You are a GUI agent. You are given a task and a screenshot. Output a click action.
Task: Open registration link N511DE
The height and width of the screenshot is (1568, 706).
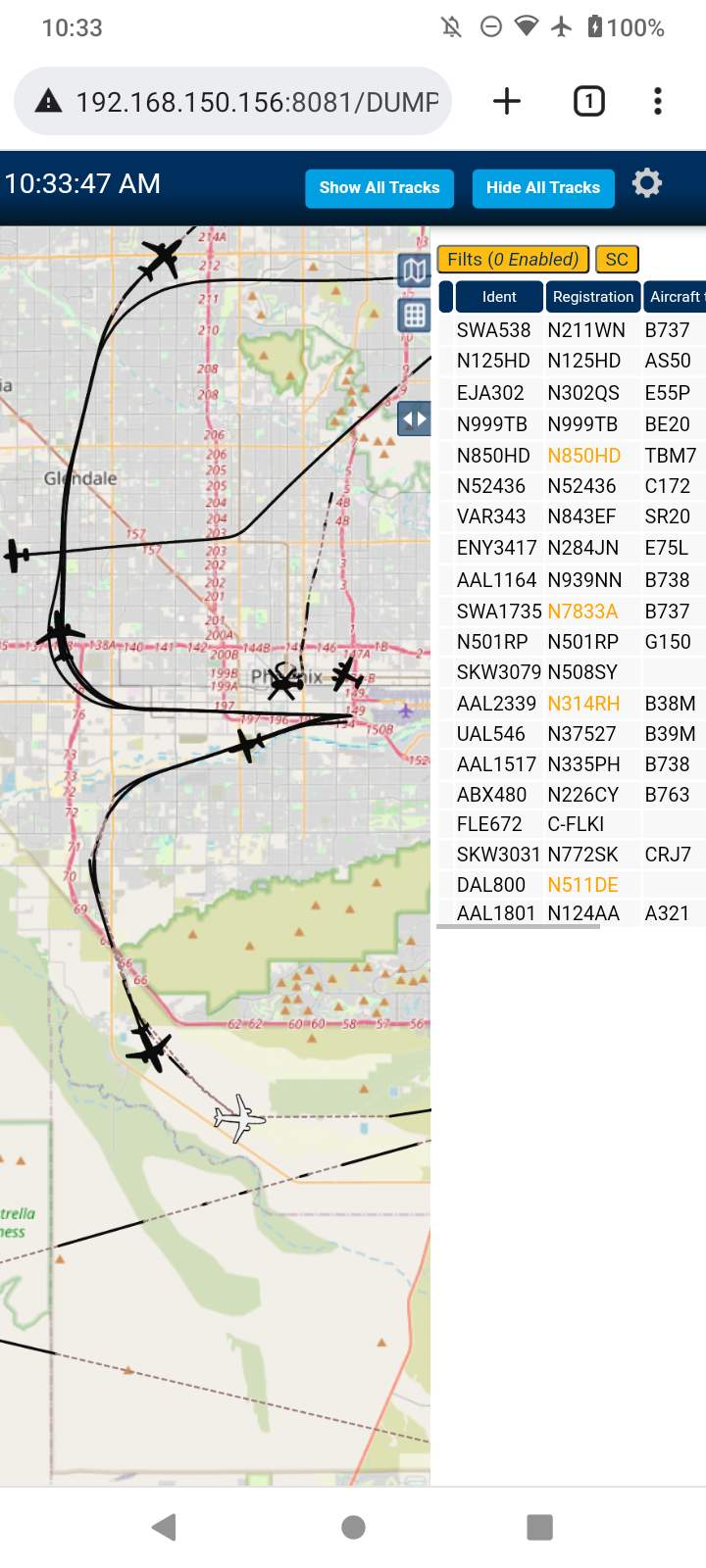click(x=582, y=885)
